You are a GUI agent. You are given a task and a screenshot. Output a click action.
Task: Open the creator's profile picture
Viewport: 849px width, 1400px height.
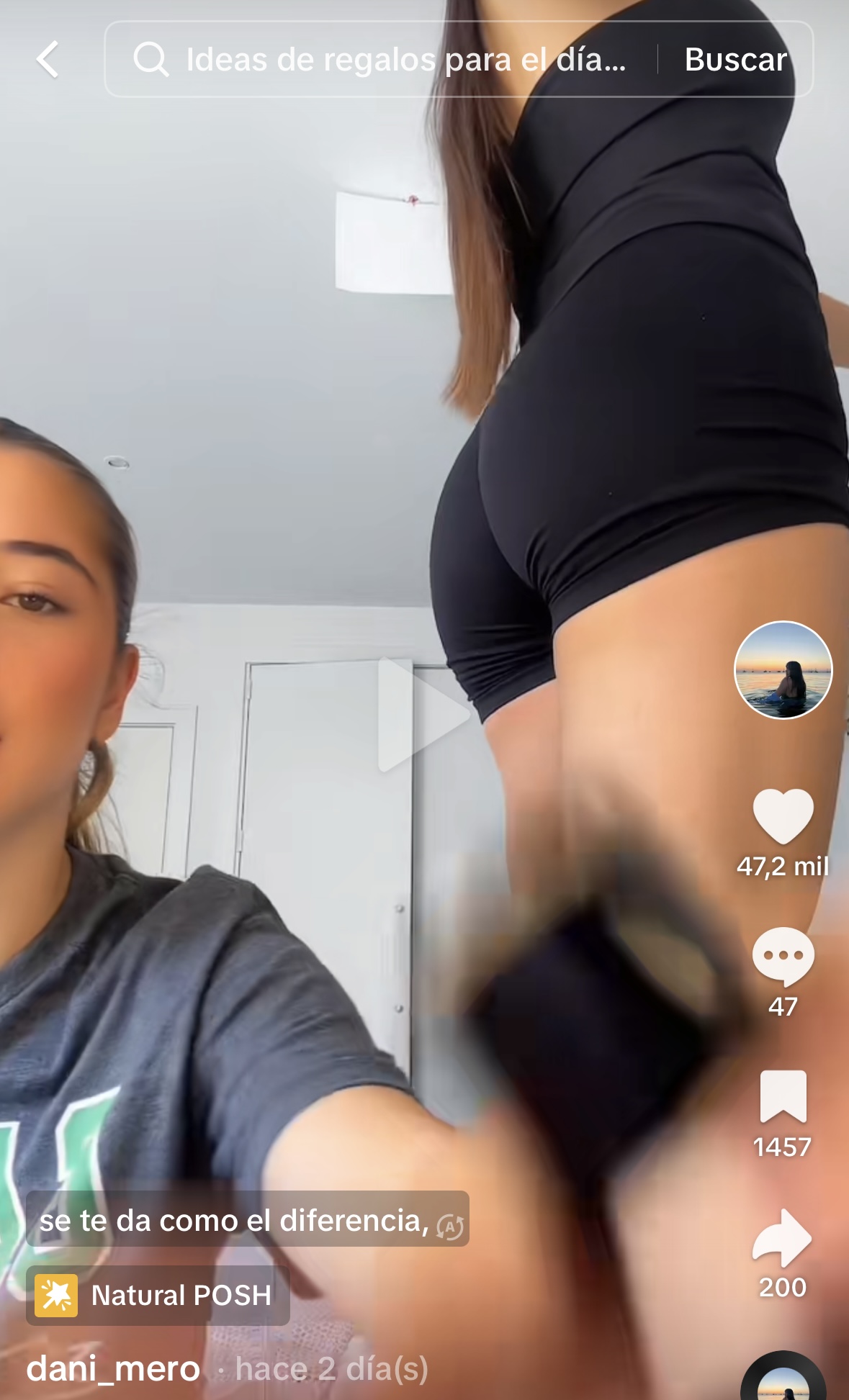783,670
